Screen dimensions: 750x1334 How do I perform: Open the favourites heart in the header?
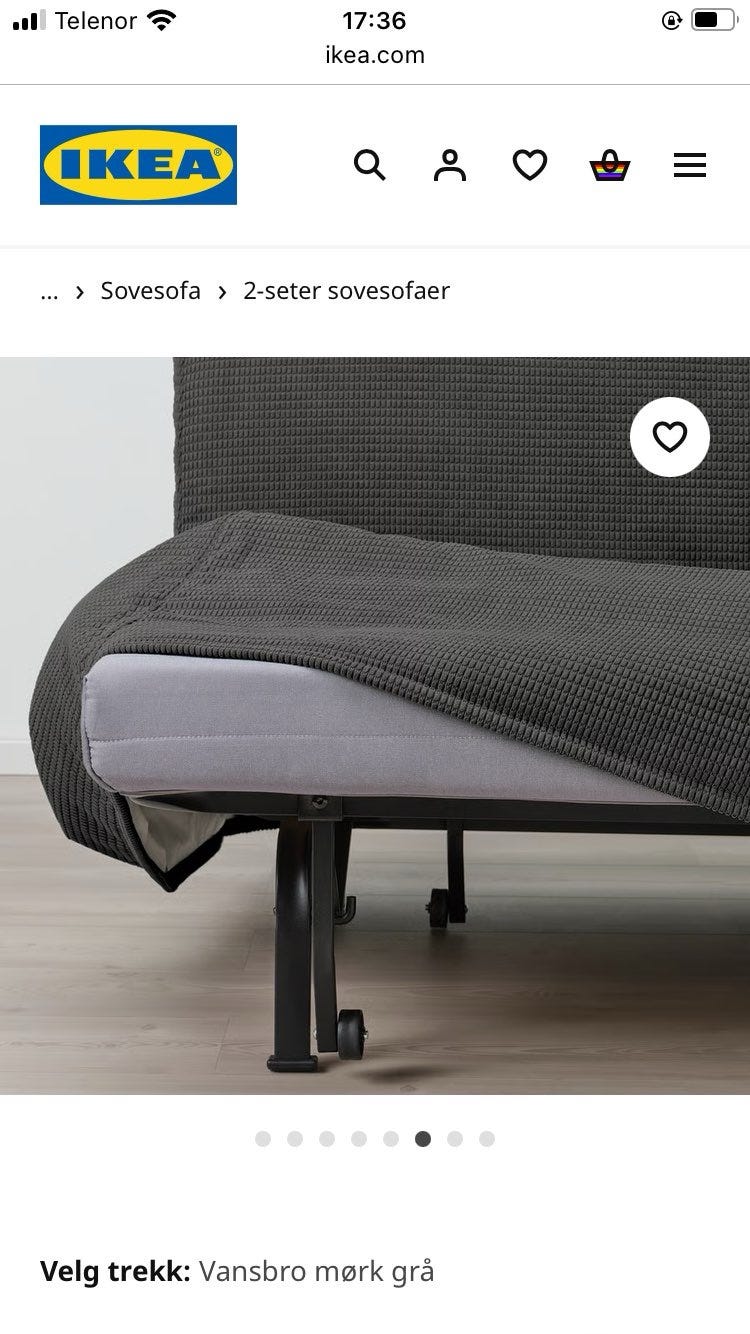point(530,165)
